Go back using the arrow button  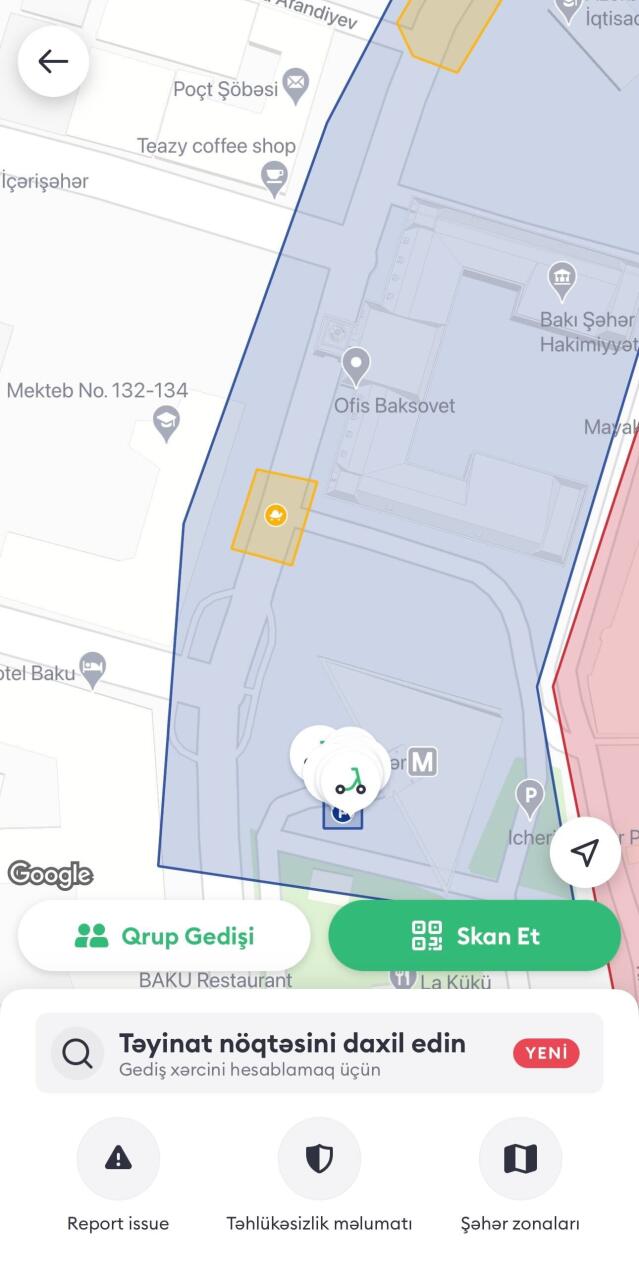tap(53, 62)
